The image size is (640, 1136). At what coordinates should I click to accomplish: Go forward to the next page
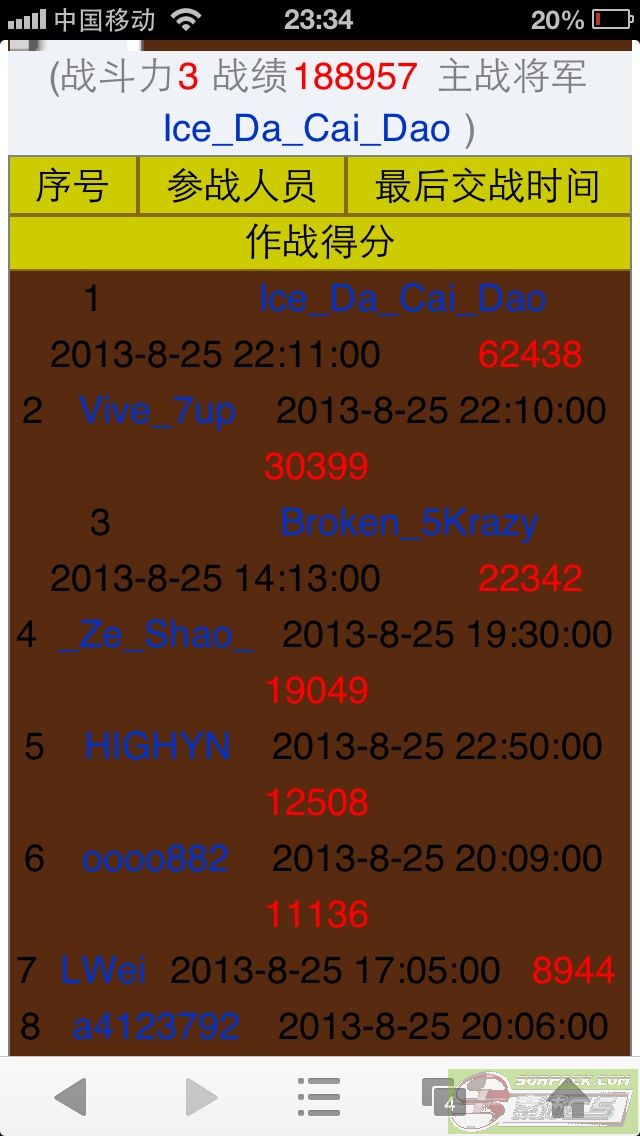pyautogui.click(x=201, y=1097)
